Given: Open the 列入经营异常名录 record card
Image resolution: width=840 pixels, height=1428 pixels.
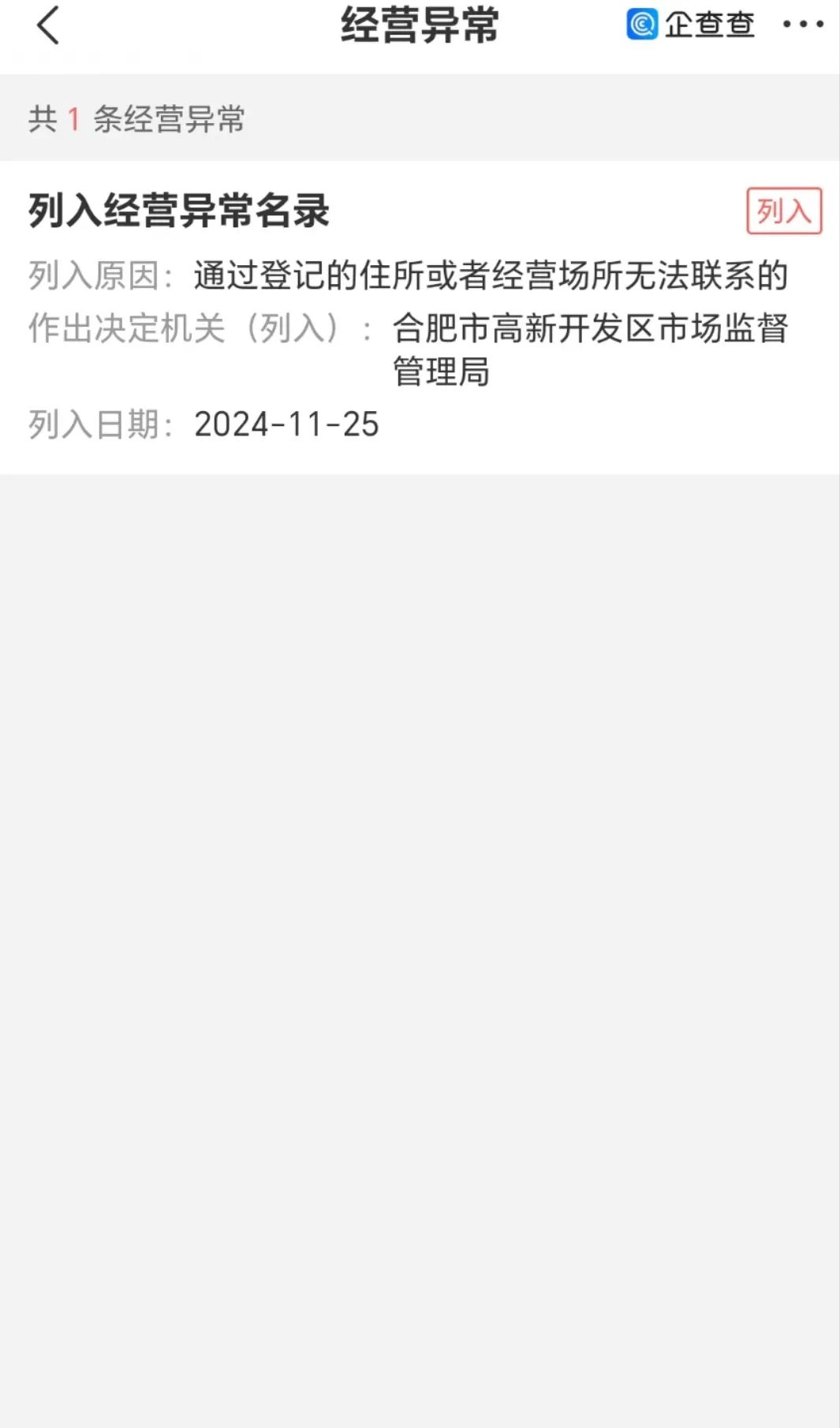Looking at the screenshot, I should click(x=420, y=317).
